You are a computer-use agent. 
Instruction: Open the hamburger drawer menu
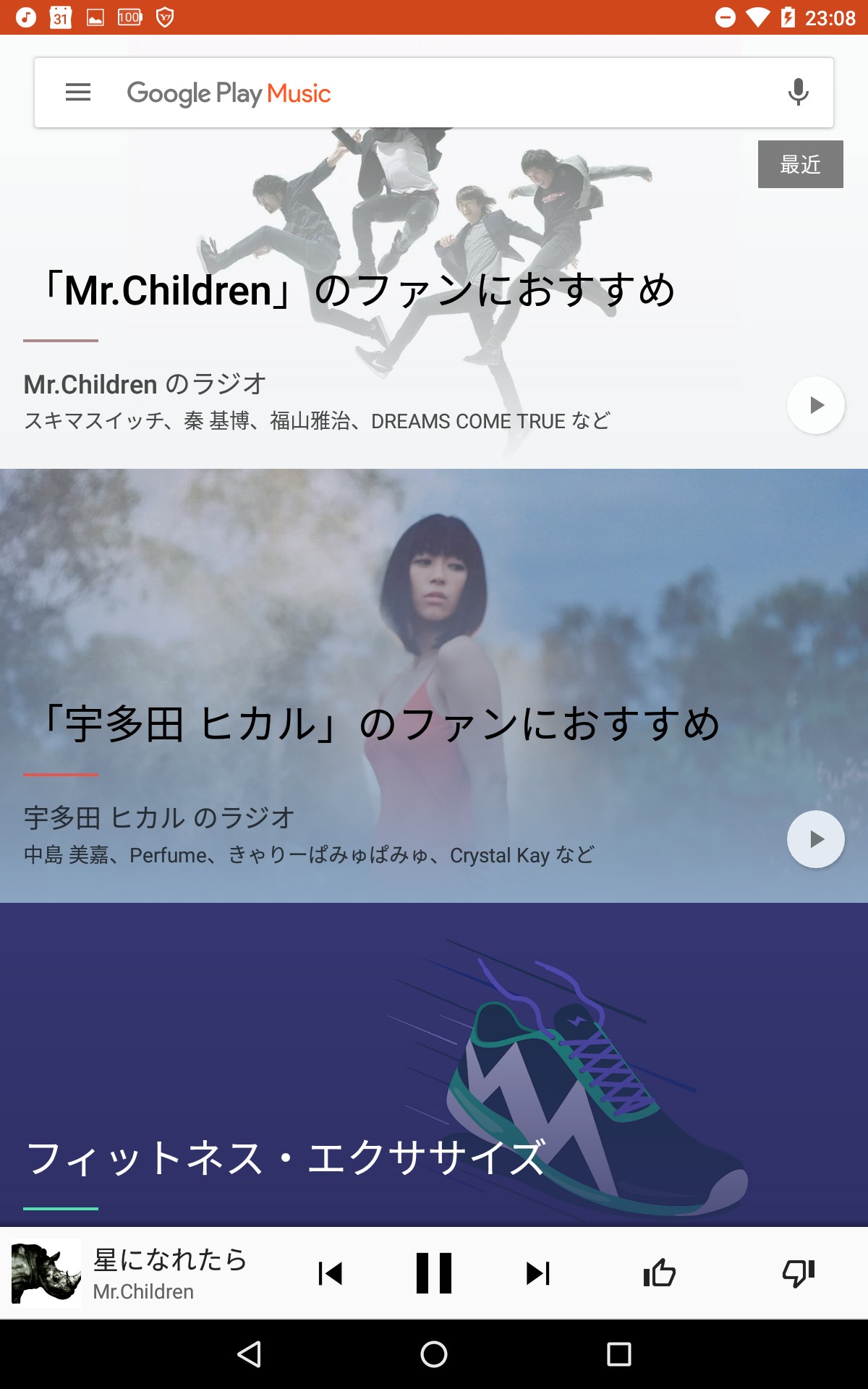click(78, 93)
